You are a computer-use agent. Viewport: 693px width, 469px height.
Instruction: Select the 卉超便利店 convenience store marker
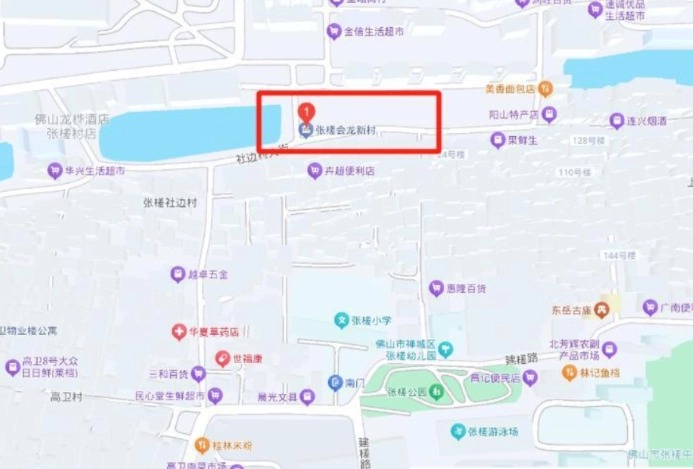(314, 171)
